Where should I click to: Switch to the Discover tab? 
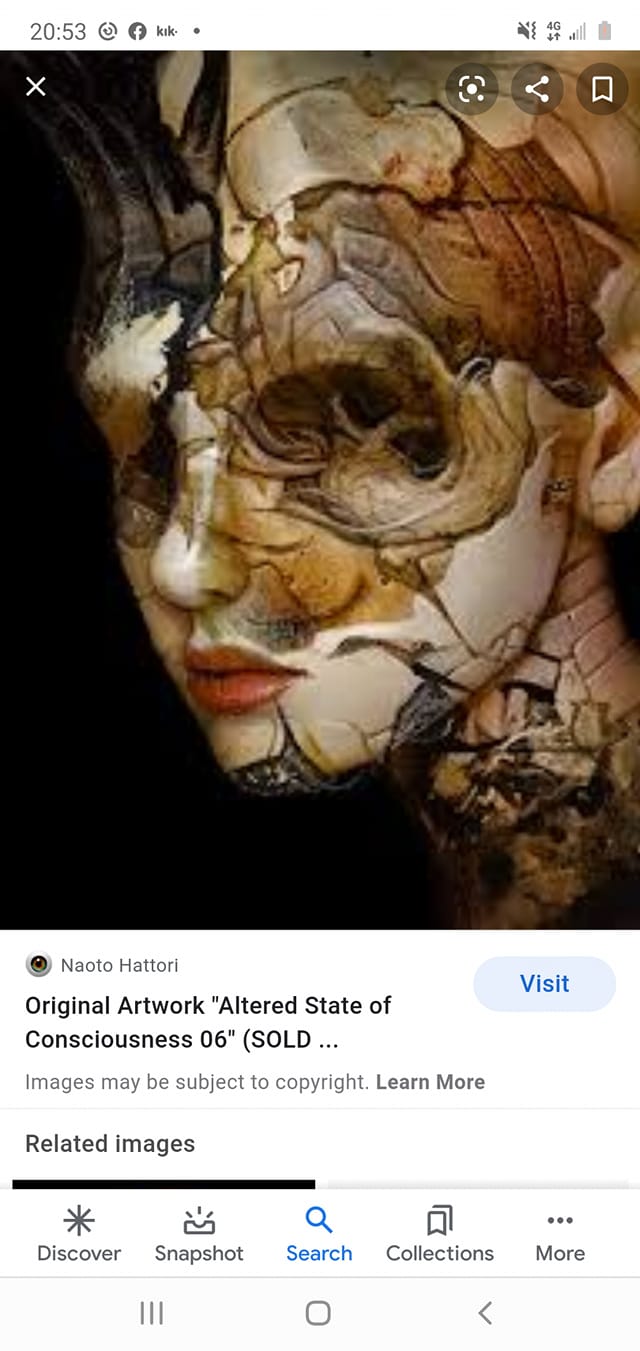click(x=79, y=1235)
